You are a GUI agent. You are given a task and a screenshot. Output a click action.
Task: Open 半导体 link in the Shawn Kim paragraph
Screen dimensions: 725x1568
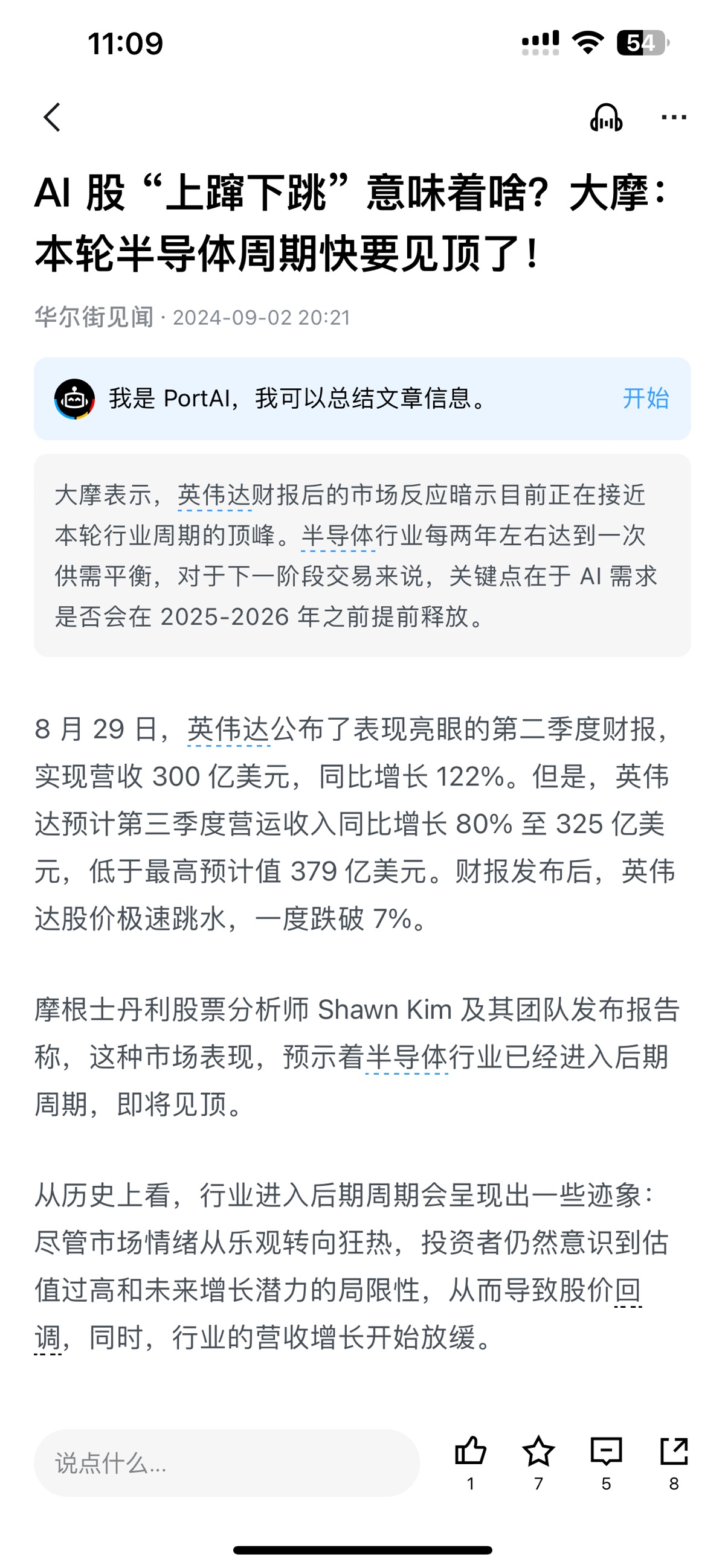407,1057
